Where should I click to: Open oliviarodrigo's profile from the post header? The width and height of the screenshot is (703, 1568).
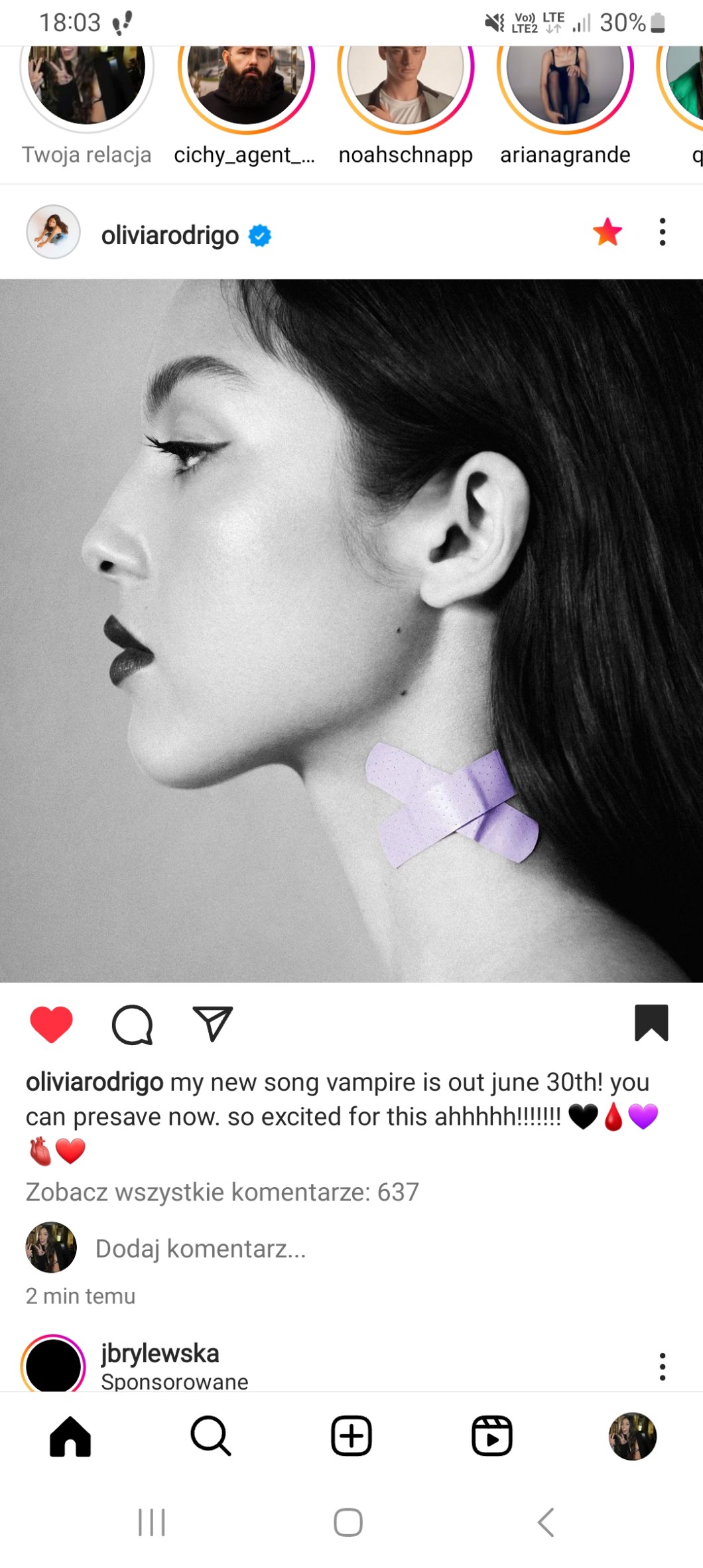[170, 235]
